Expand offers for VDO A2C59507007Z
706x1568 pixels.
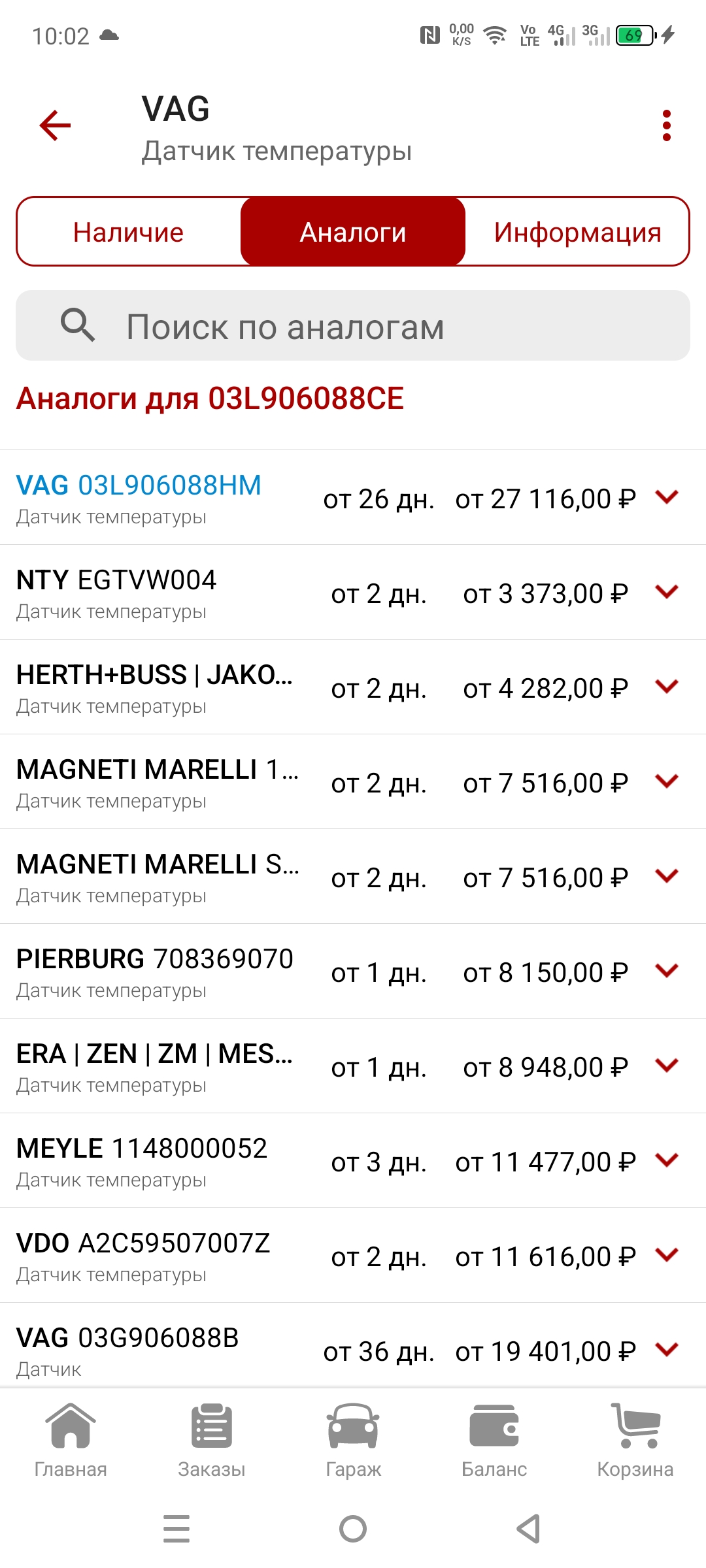pos(666,1255)
